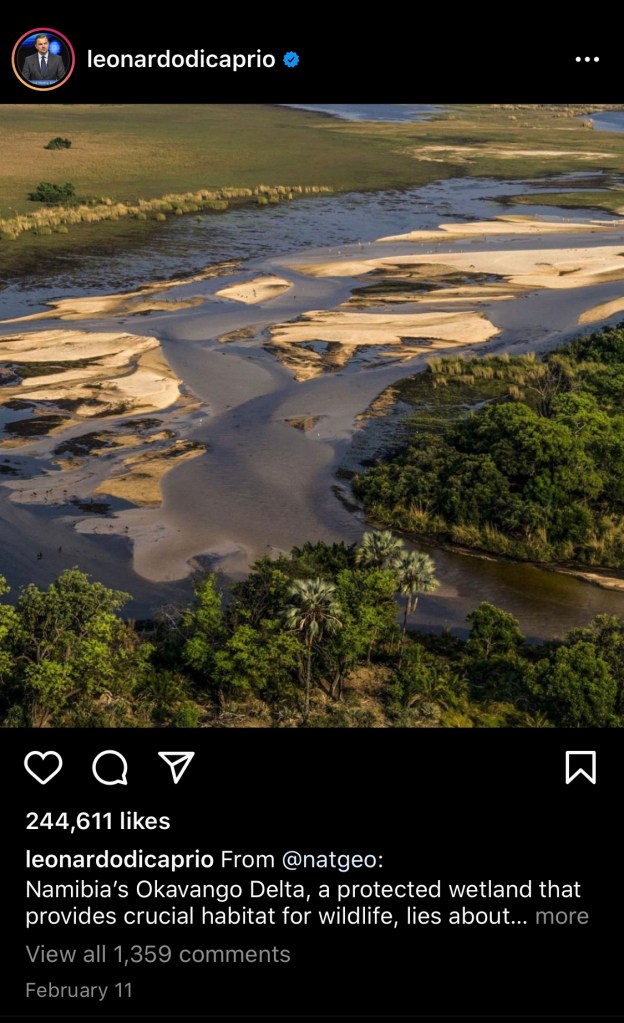View the list of 244,611 likes
Screen dimensions: 624x1023
tap(98, 821)
